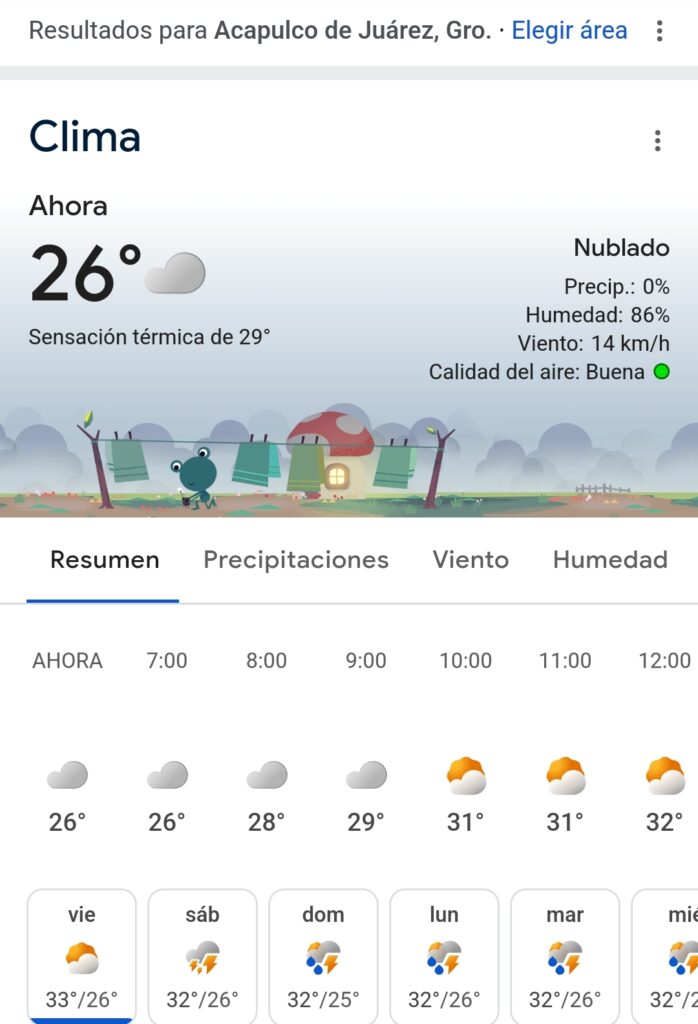Select the Resumen tab

104,560
